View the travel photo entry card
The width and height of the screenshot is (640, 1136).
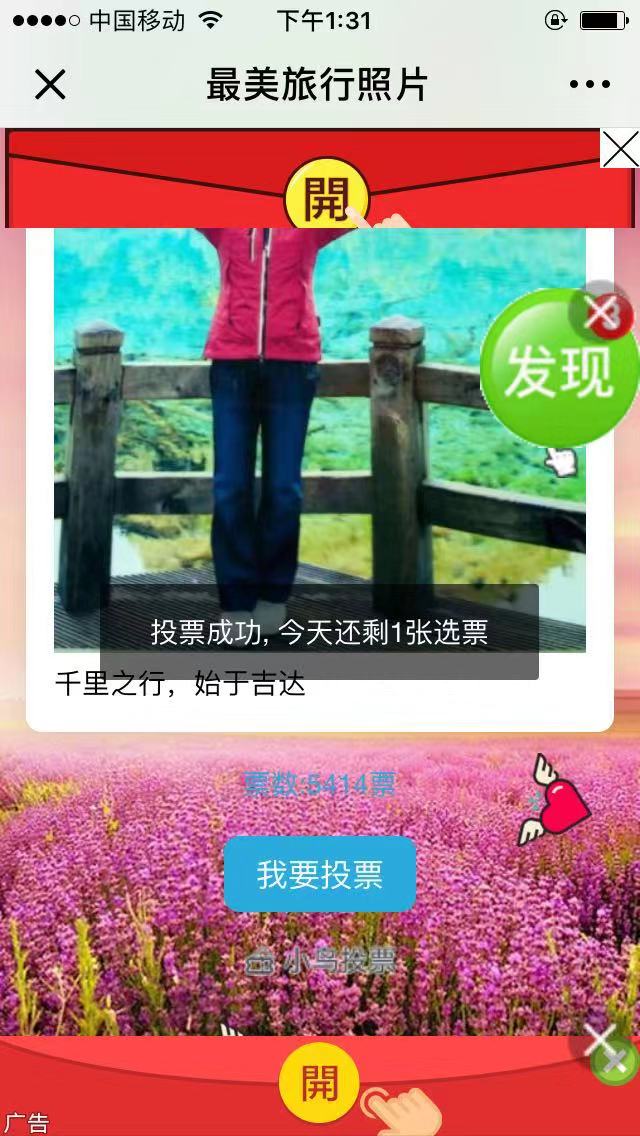click(x=319, y=440)
